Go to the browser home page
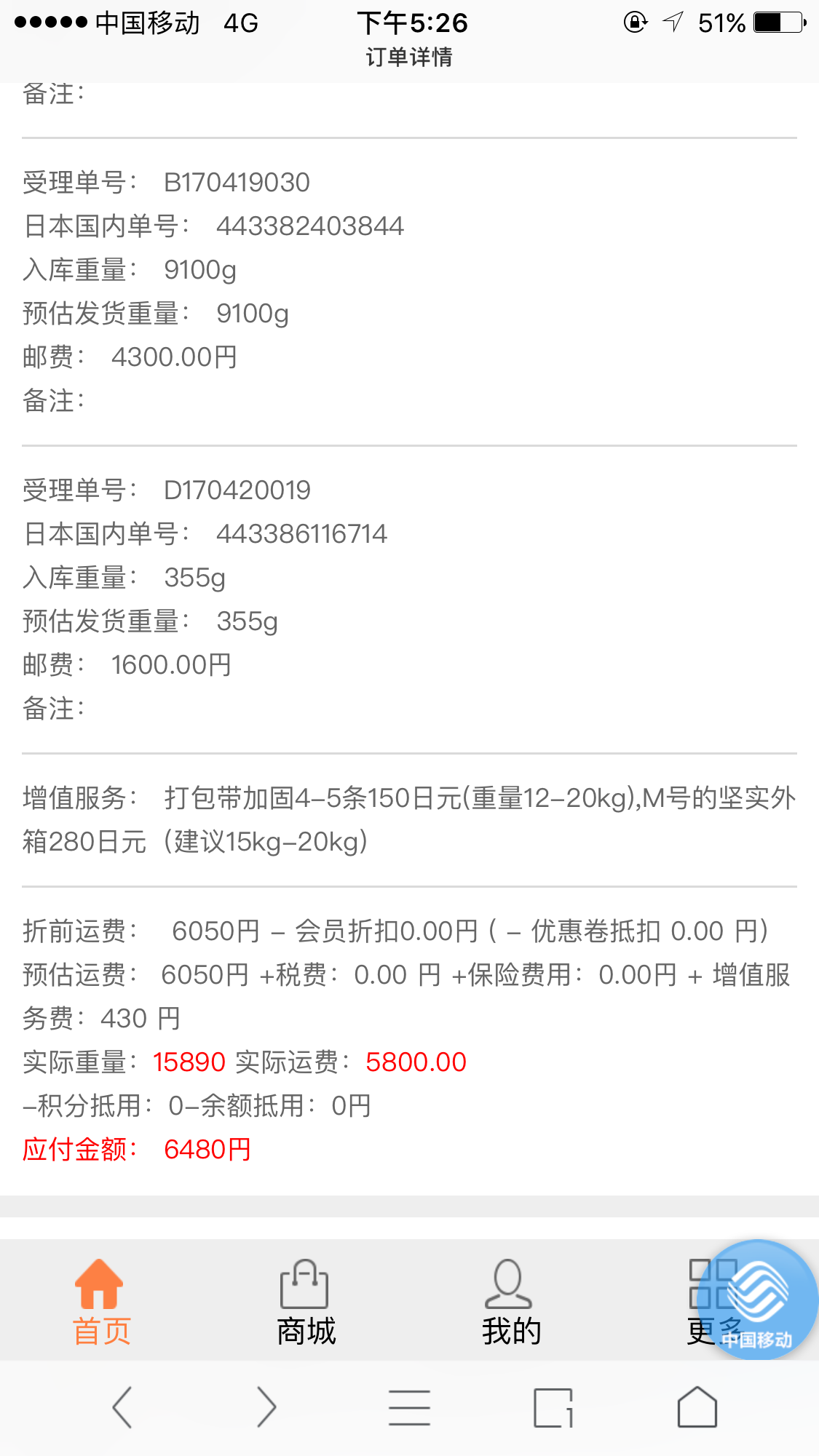819x1456 pixels. (x=697, y=1407)
